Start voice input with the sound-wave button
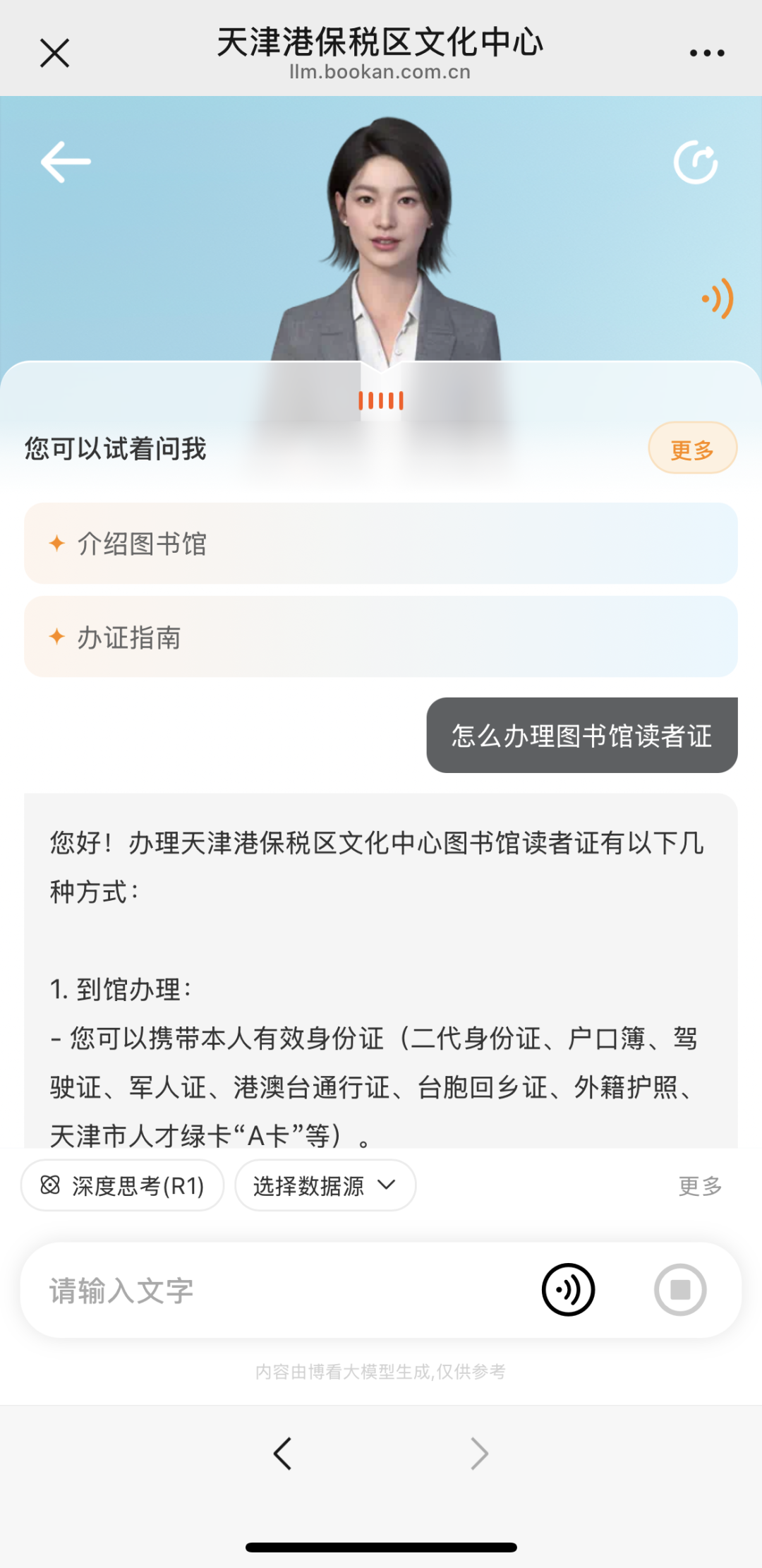Screen dimensions: 762x1568 568,1290
